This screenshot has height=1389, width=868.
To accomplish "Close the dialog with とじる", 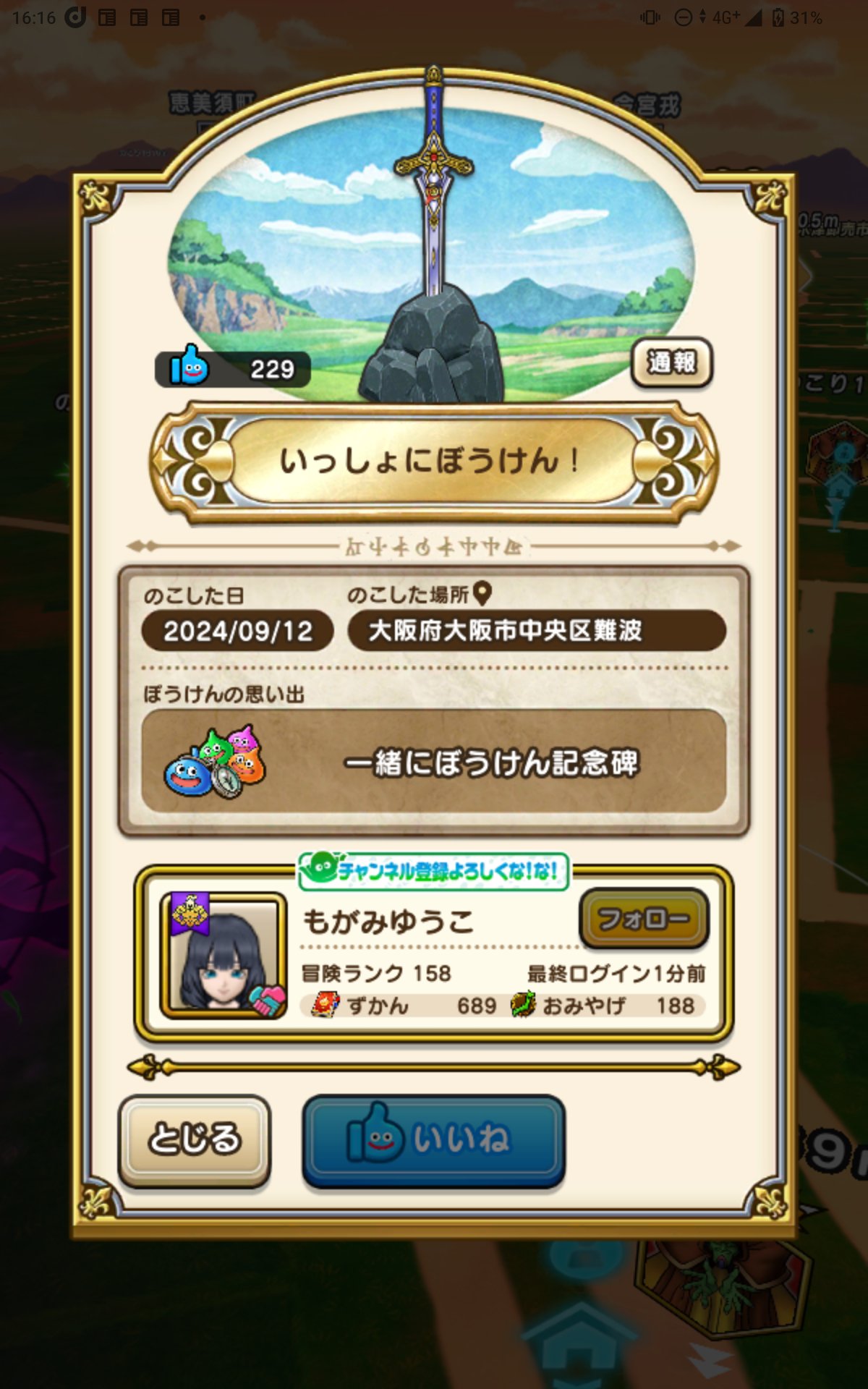I will coord(194,1139).
